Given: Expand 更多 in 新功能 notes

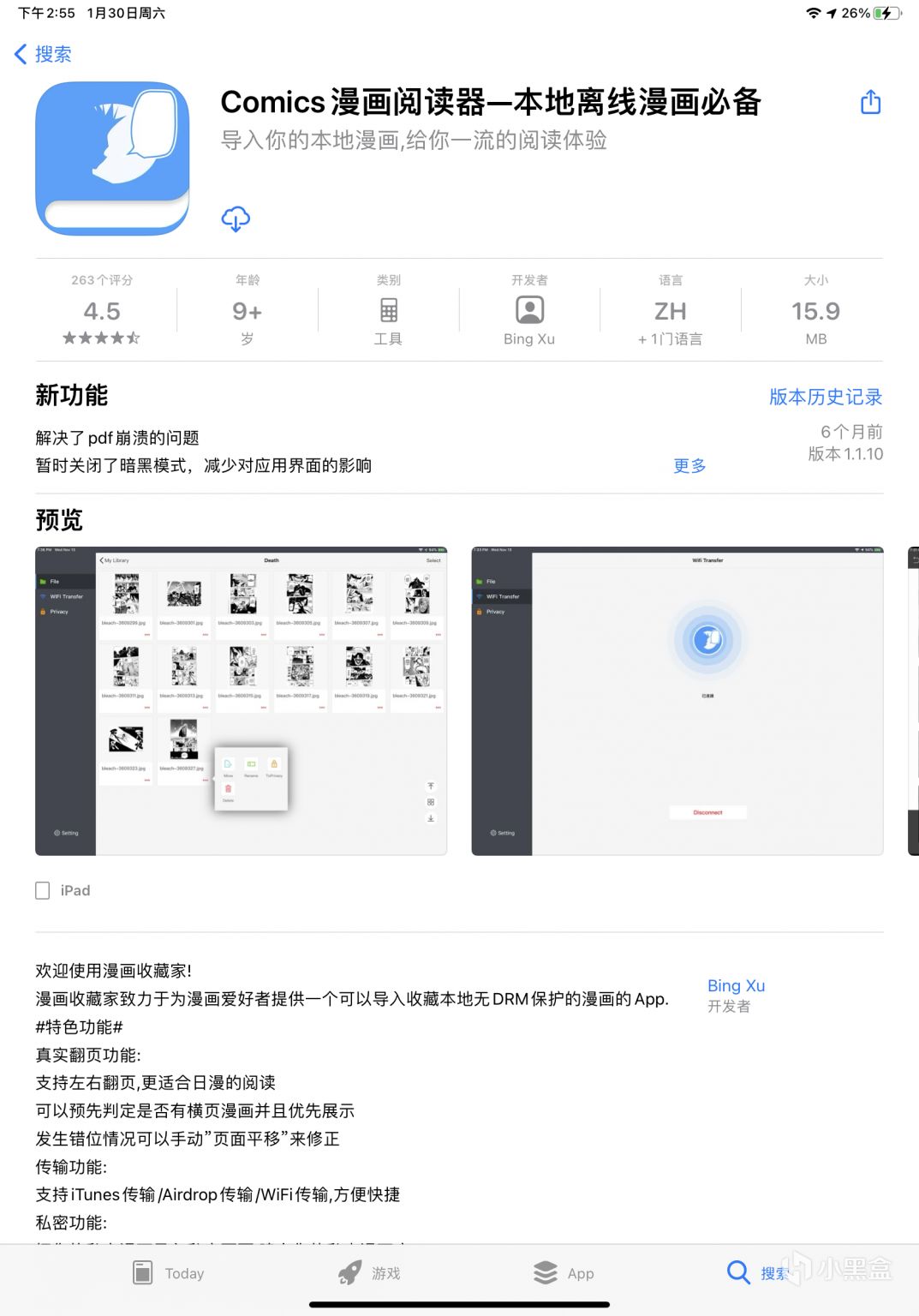Looking at the screenshot, I should (689, 465).
